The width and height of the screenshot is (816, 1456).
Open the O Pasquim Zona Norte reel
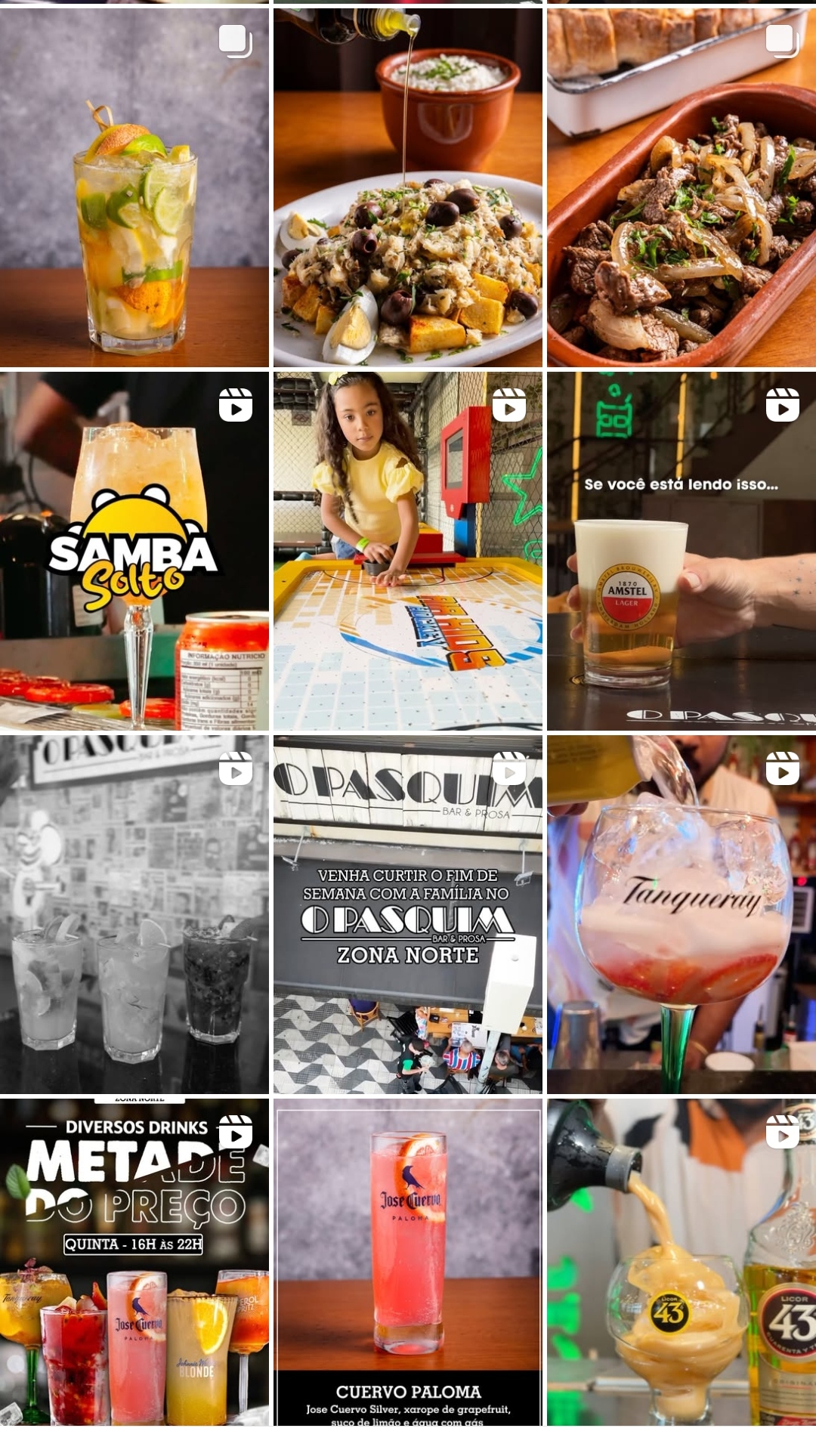pyautogui.click(x=407, y=914)
